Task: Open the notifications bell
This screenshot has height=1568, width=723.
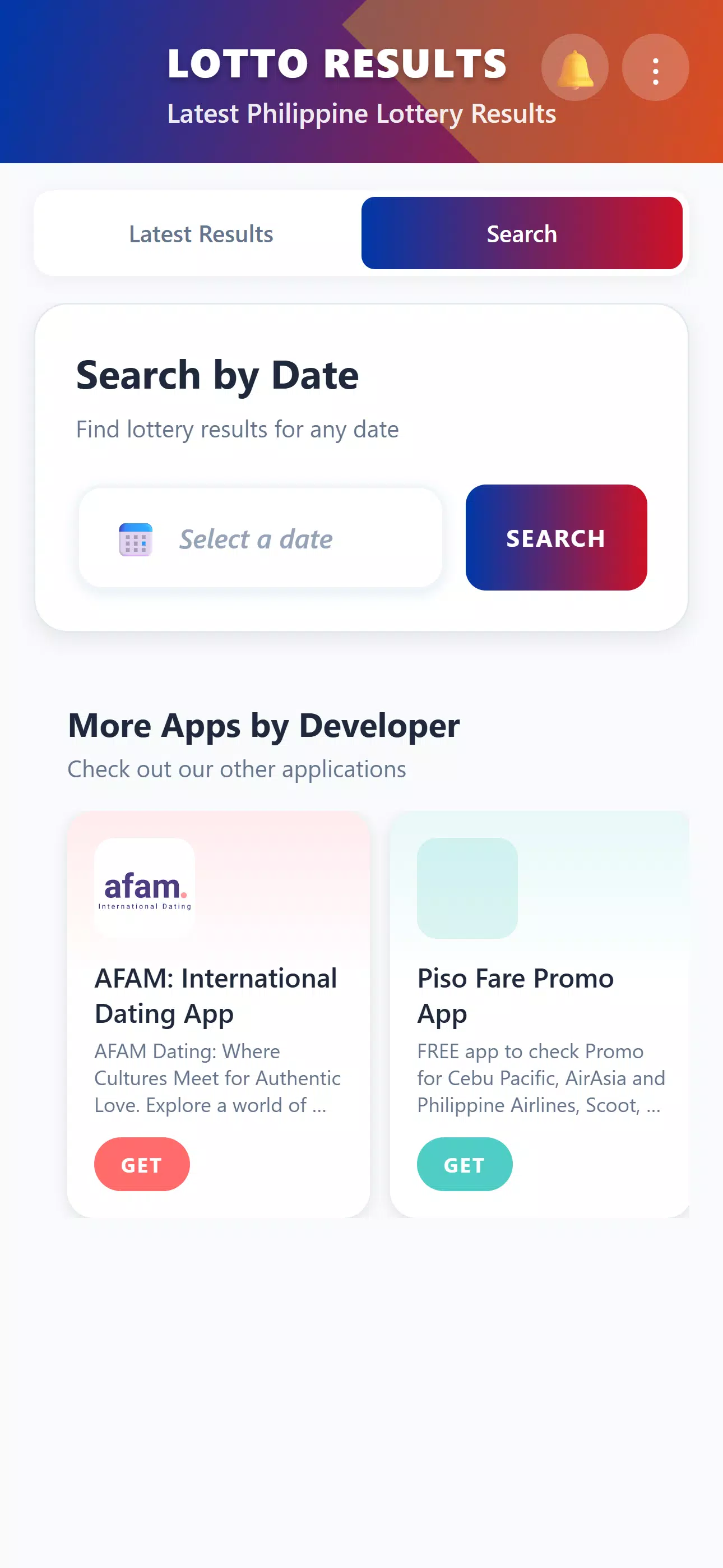Action: coord(574,67)
